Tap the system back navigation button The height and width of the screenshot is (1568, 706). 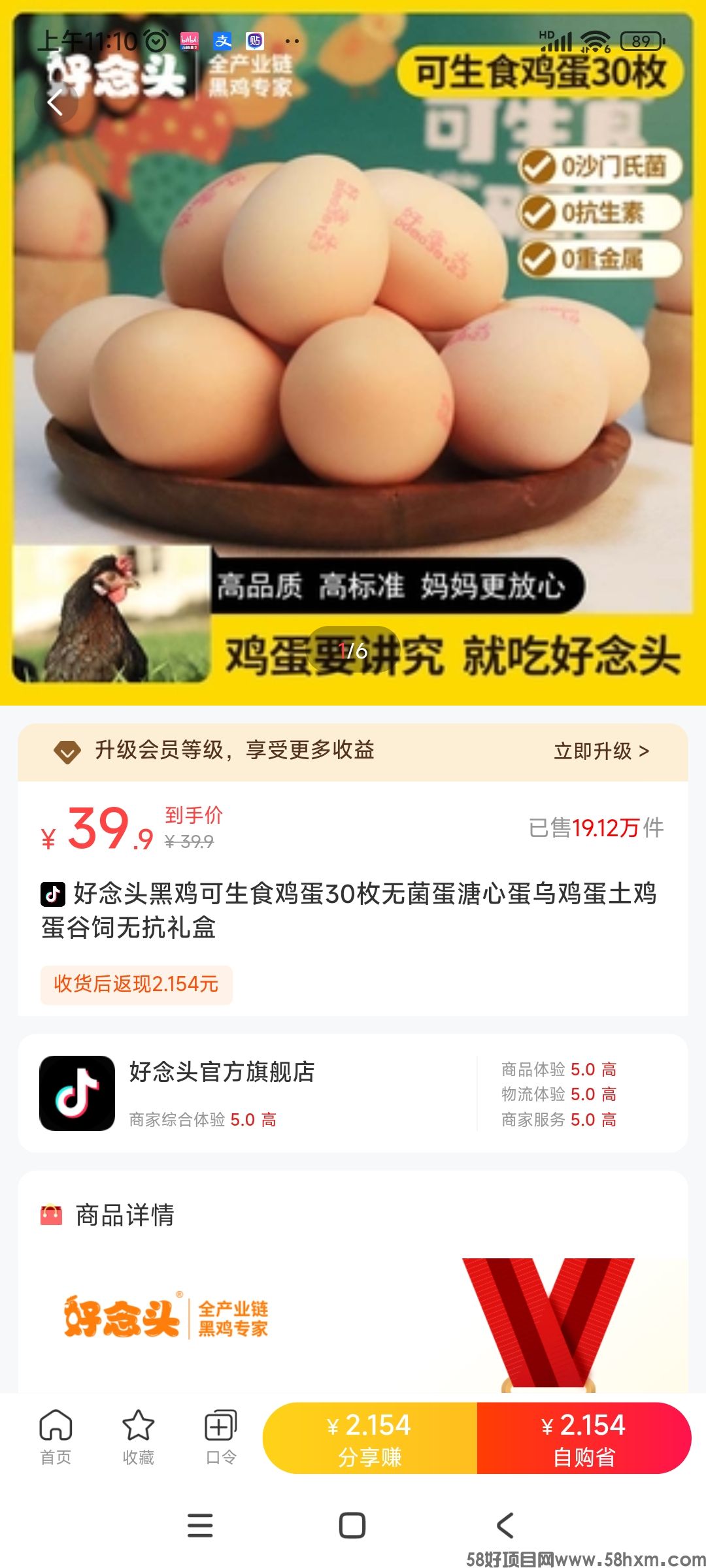tap(505, 1526)
